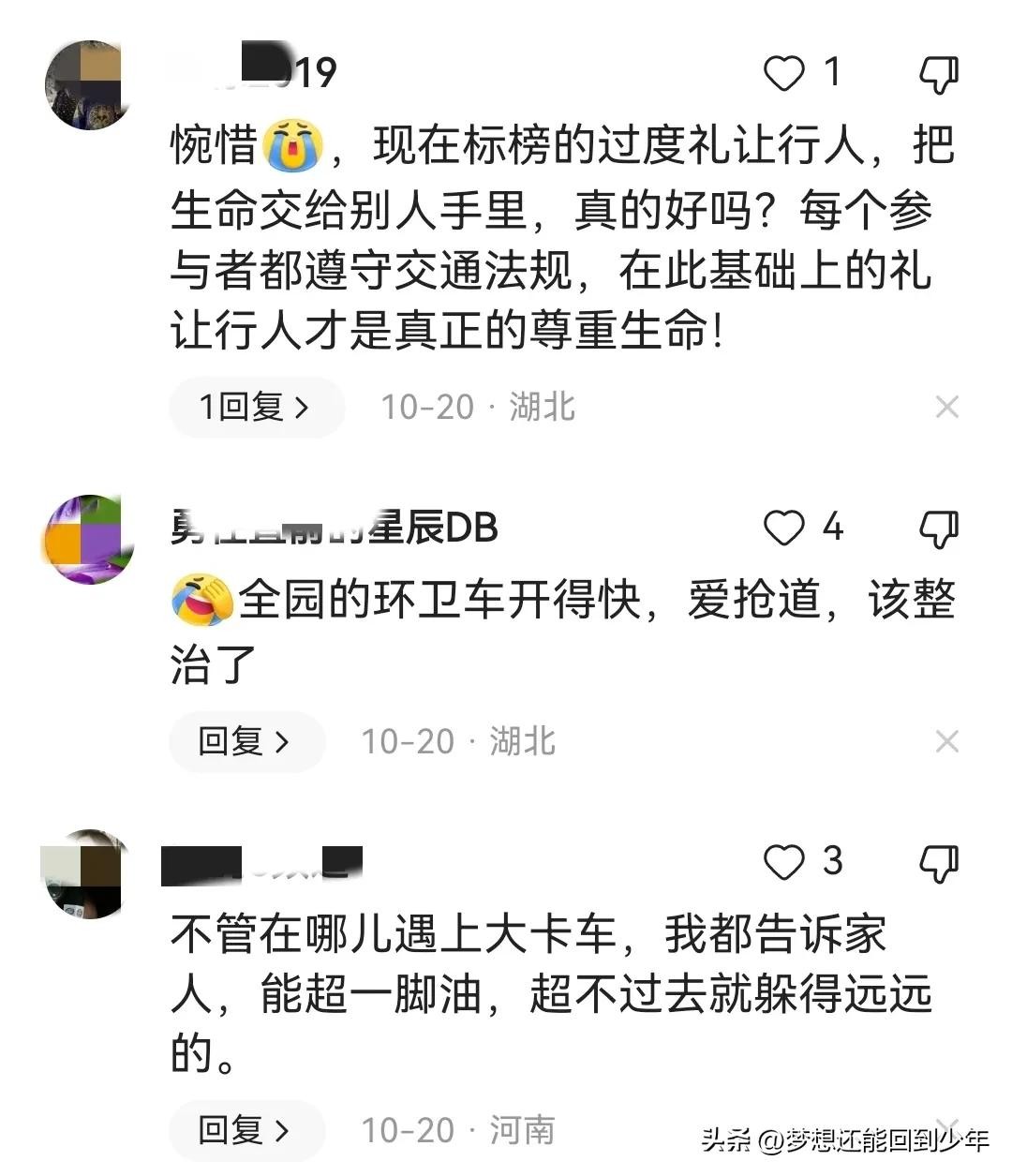The image size is (1012, 1176).
Task: Like the comment starting with 惋惜
Action: 784,73
